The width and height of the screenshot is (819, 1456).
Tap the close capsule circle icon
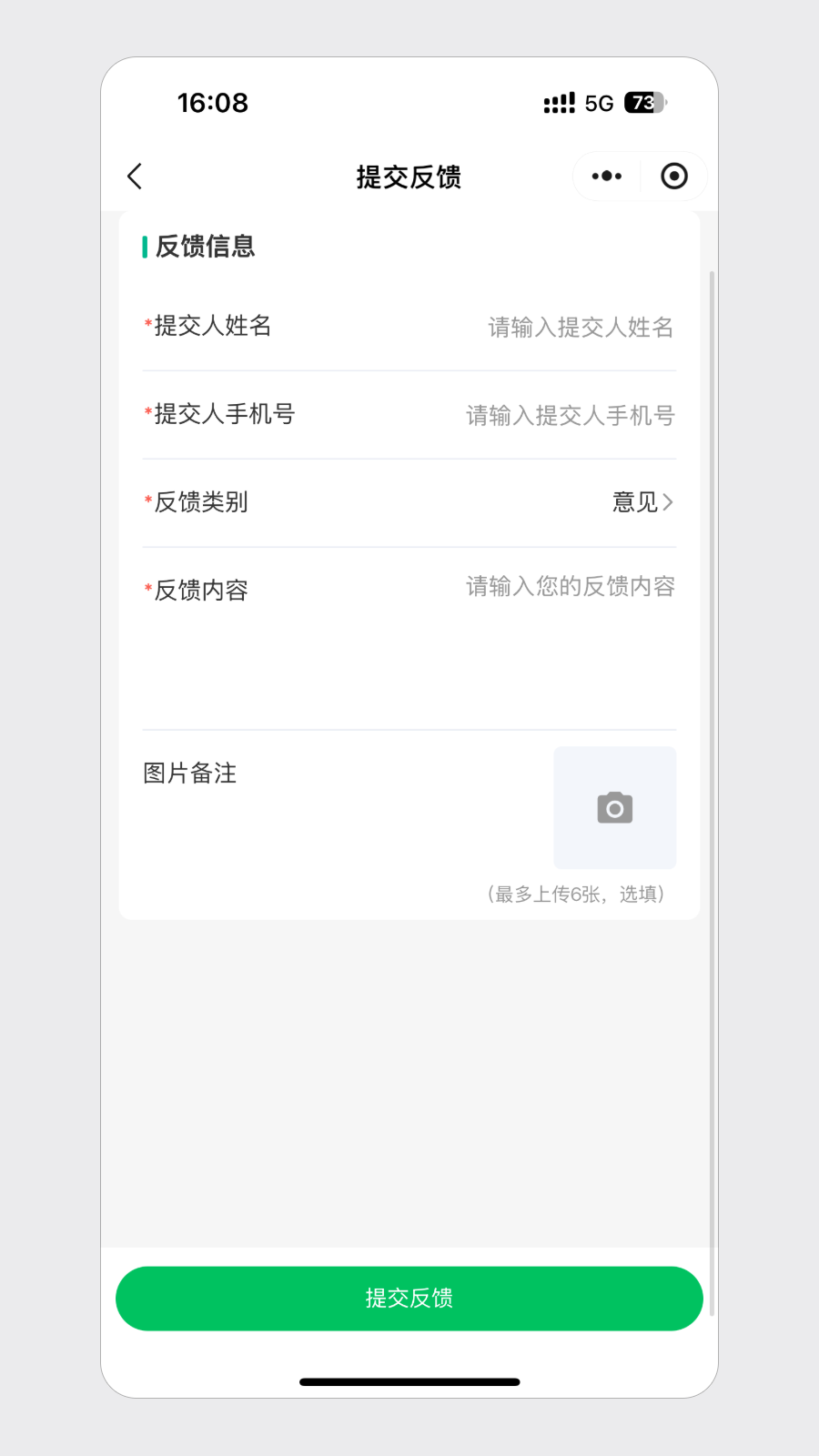pyautogui.click(x=673, y=176)
